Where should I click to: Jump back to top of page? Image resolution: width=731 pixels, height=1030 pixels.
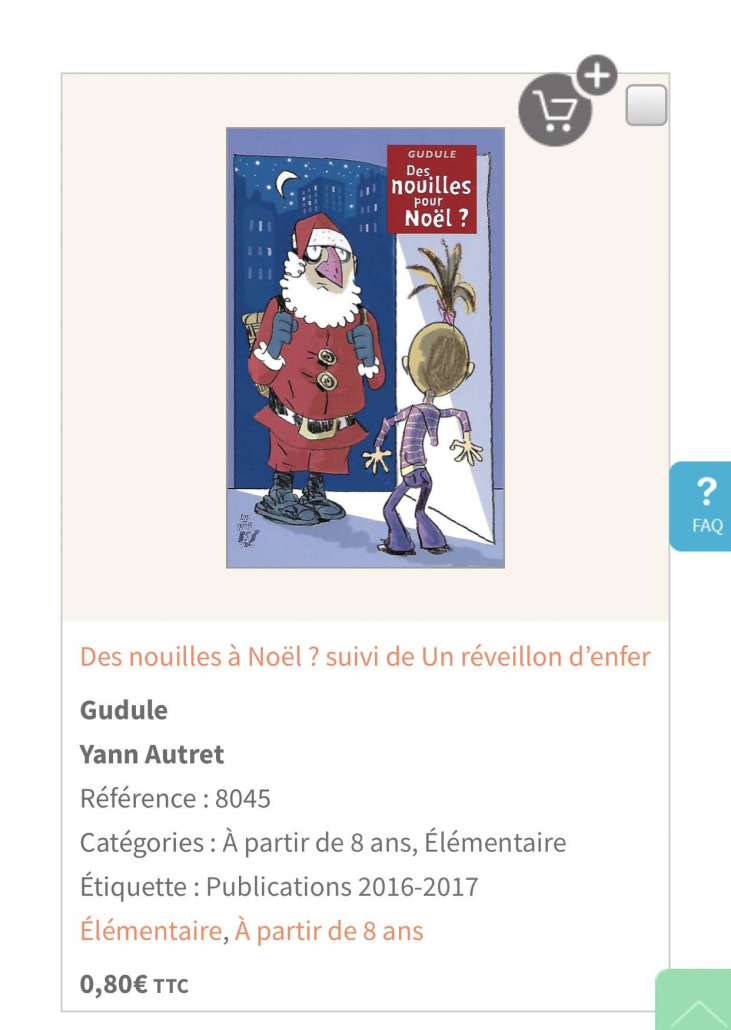[697, 1003]
